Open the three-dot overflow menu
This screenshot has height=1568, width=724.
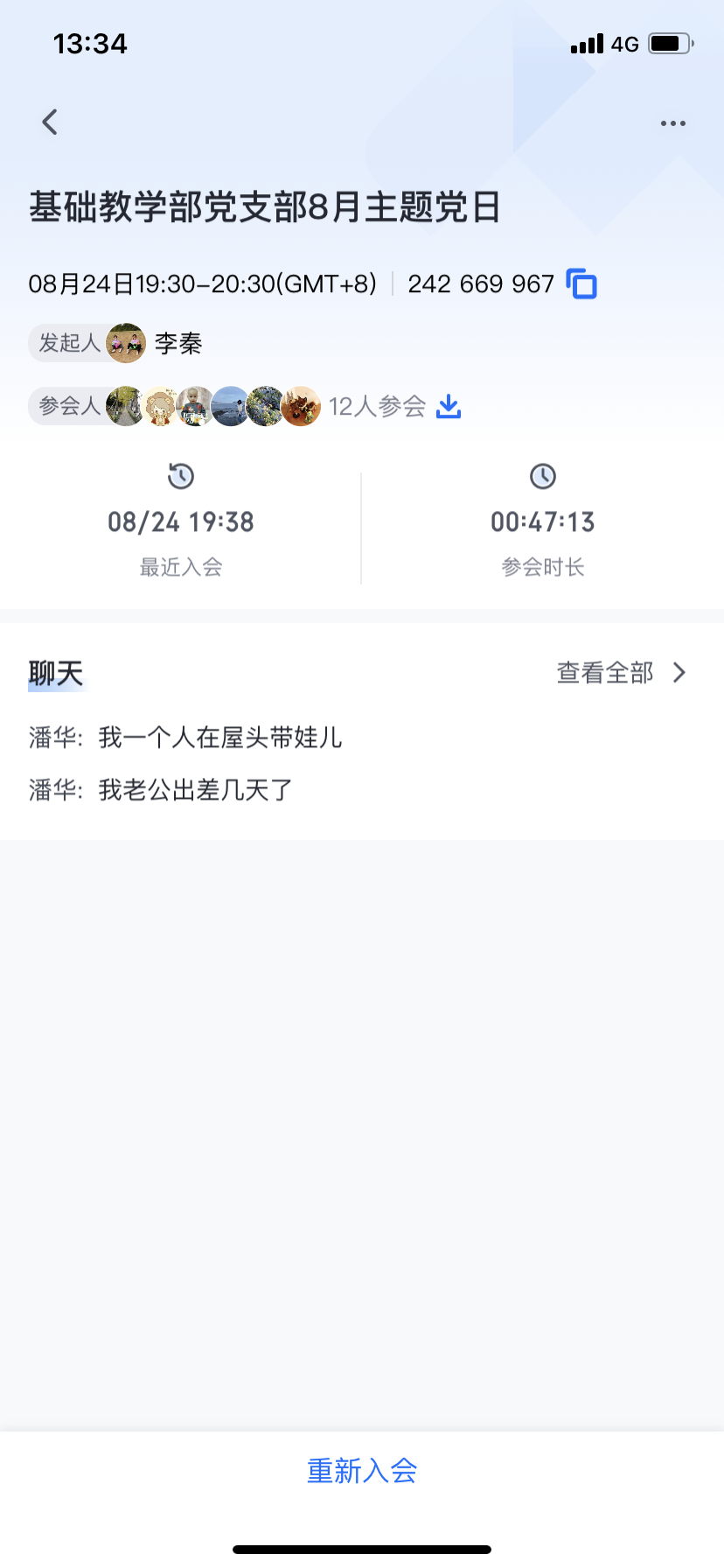click(x=672, y=123)
